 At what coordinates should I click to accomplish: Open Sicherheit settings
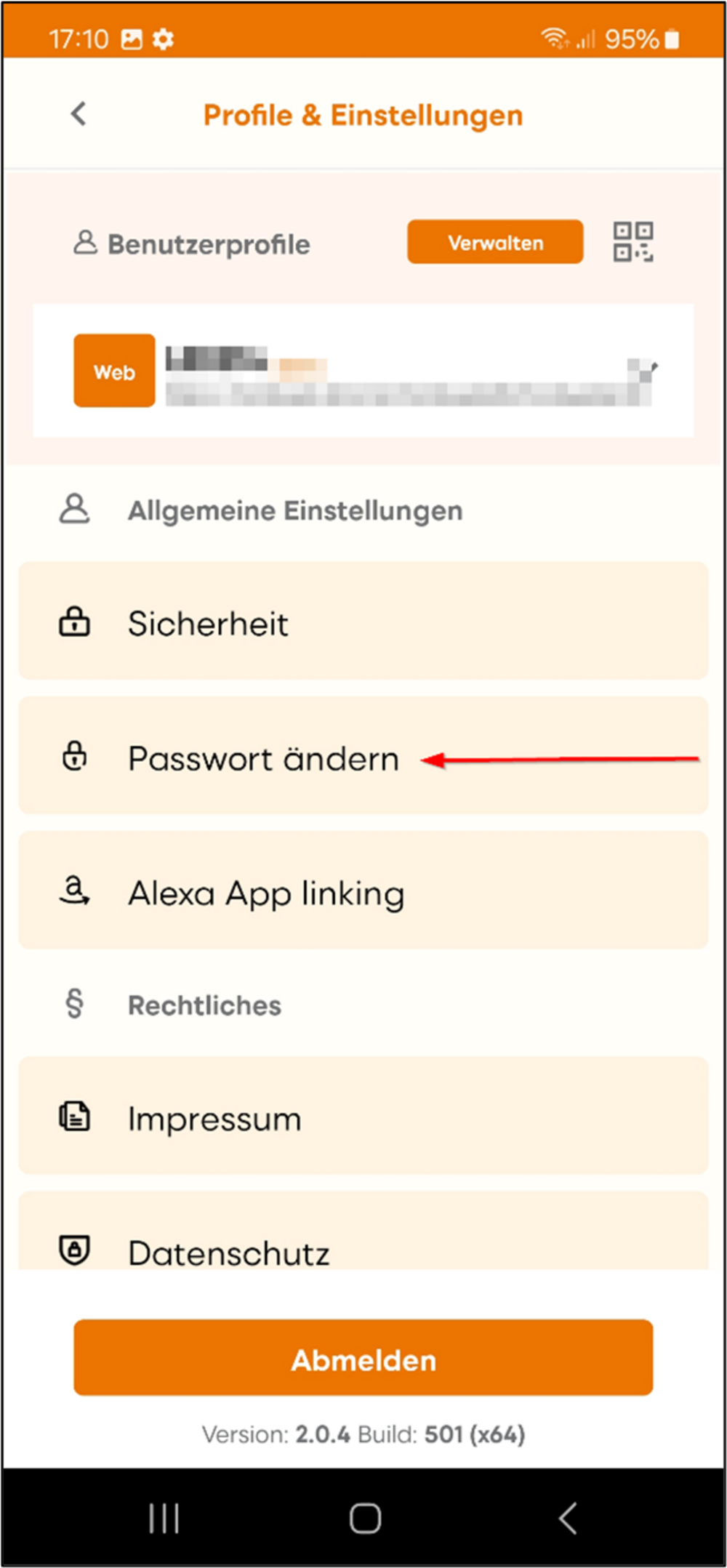(363, 622)
